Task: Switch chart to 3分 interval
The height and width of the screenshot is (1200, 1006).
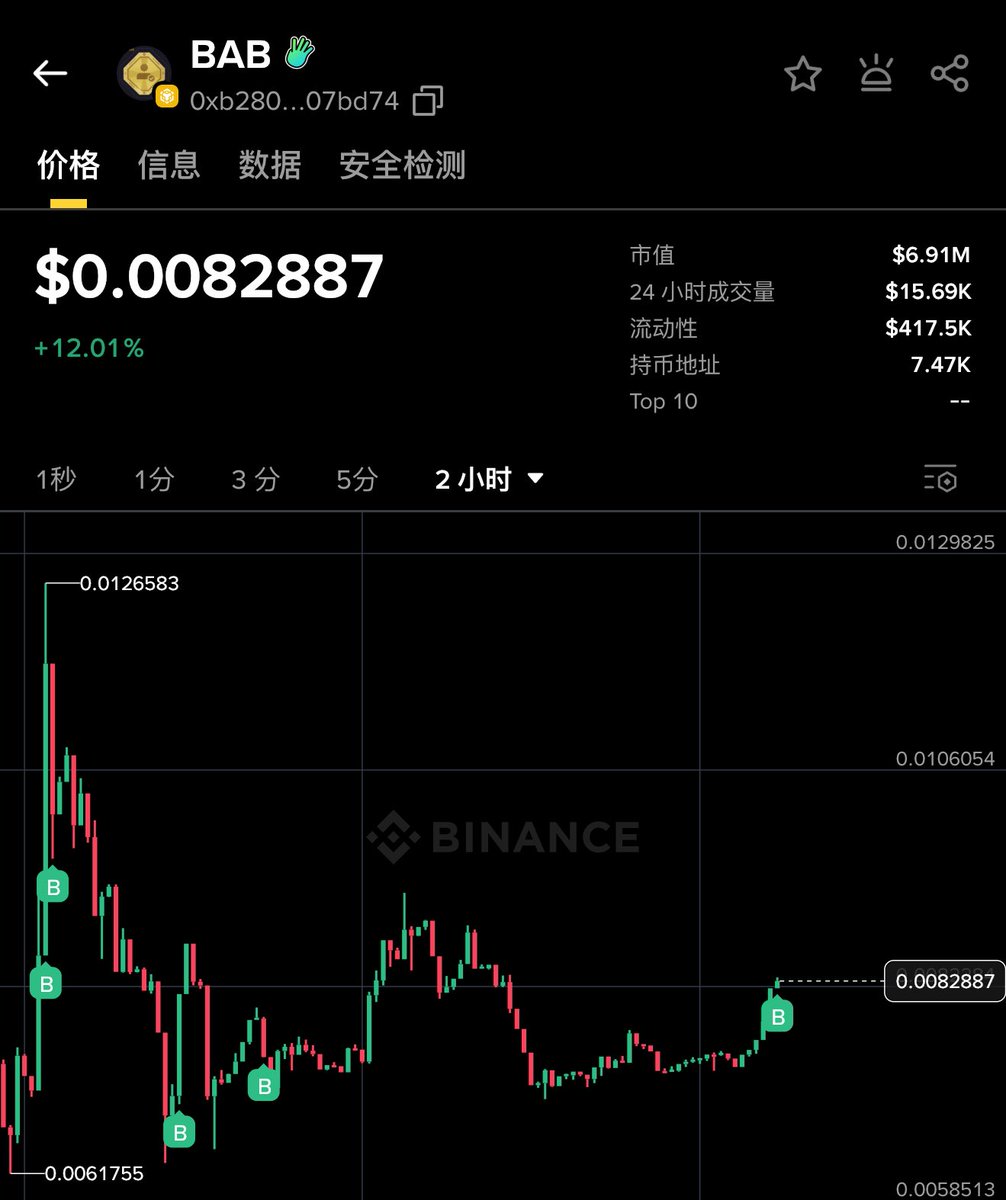Action: 255,480
